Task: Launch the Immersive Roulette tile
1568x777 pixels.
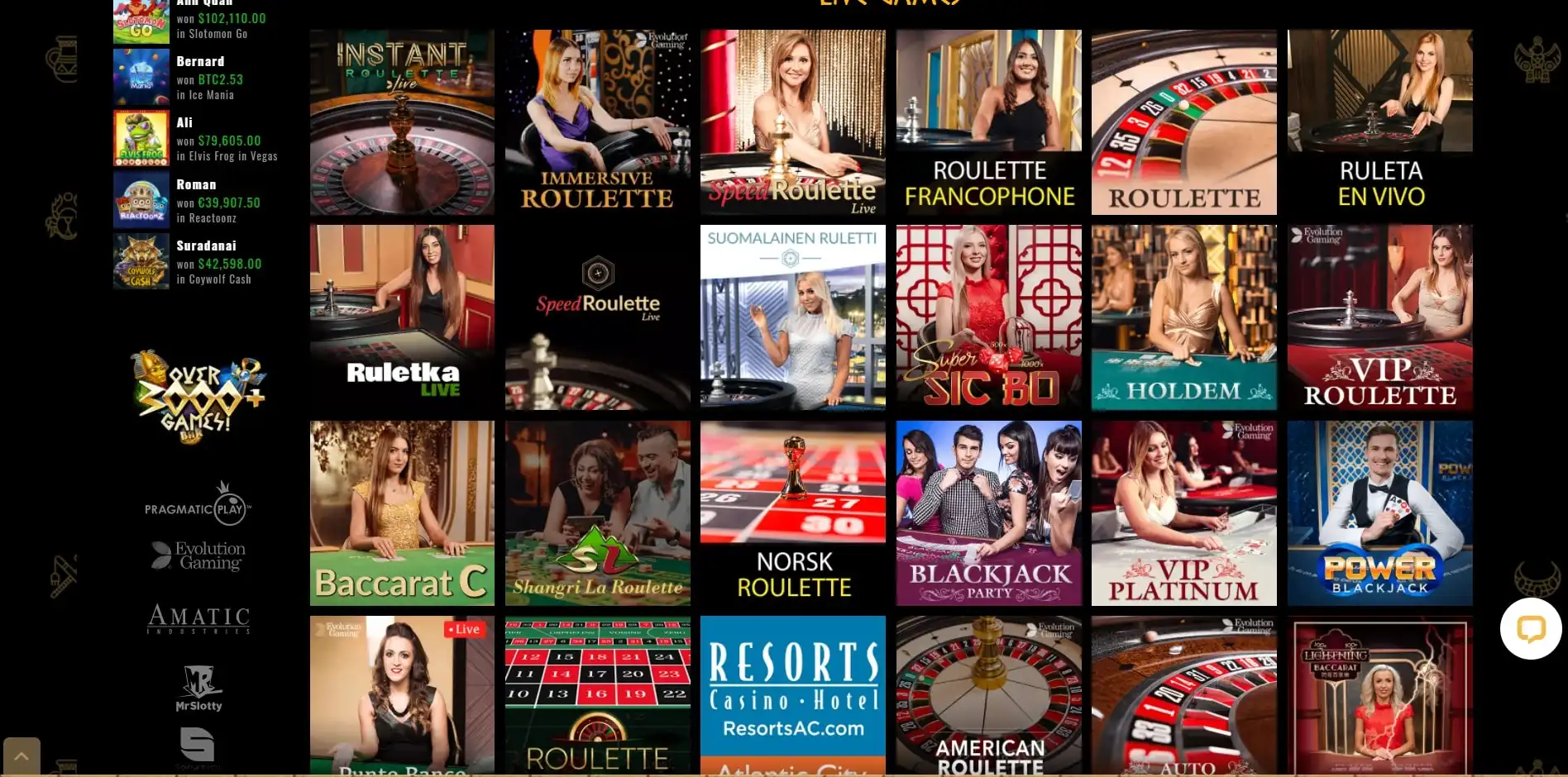Action: (x=597, y=122)
